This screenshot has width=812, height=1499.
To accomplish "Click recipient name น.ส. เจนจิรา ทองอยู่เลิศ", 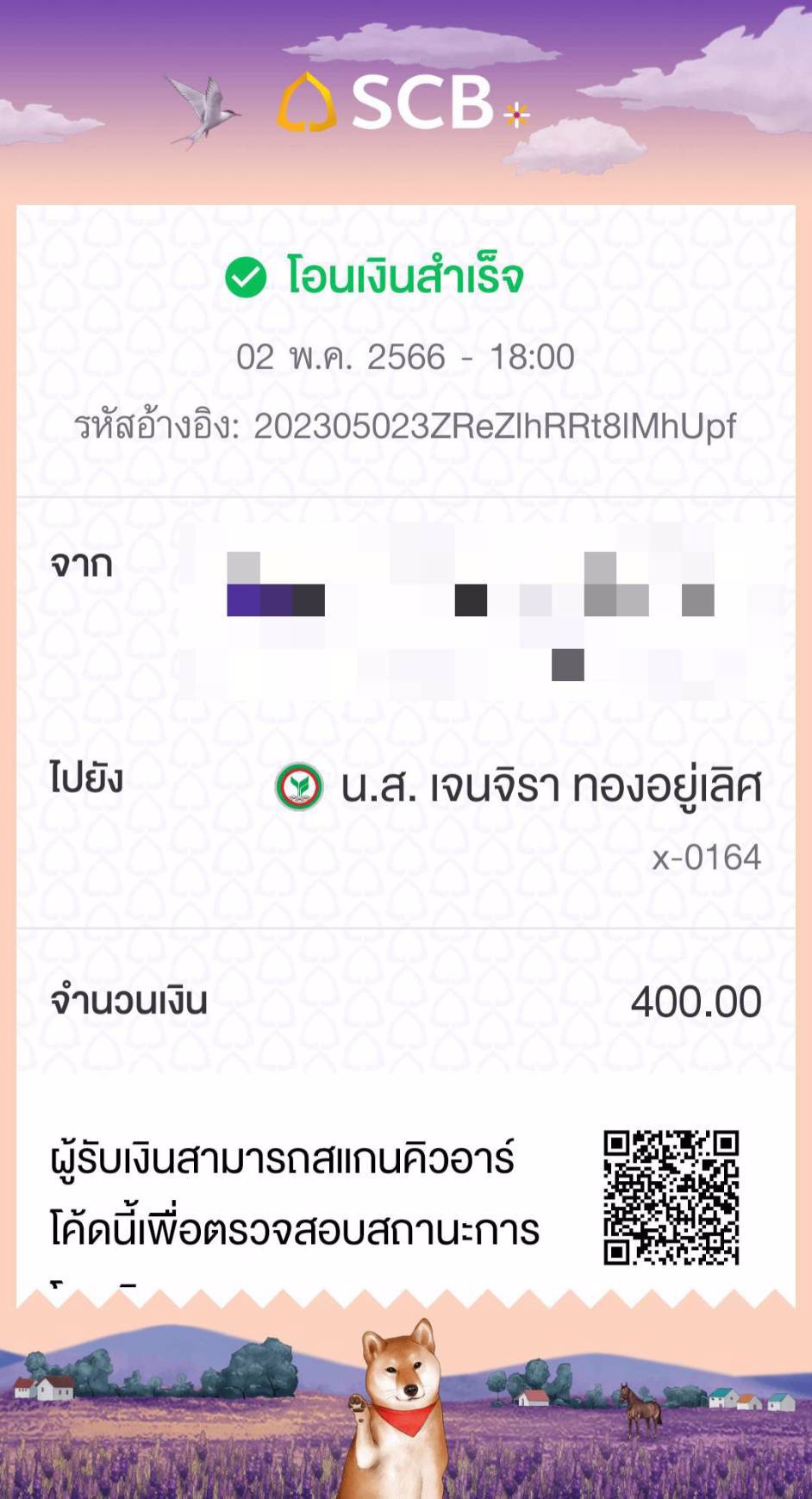I will click(x=552, y=785).
